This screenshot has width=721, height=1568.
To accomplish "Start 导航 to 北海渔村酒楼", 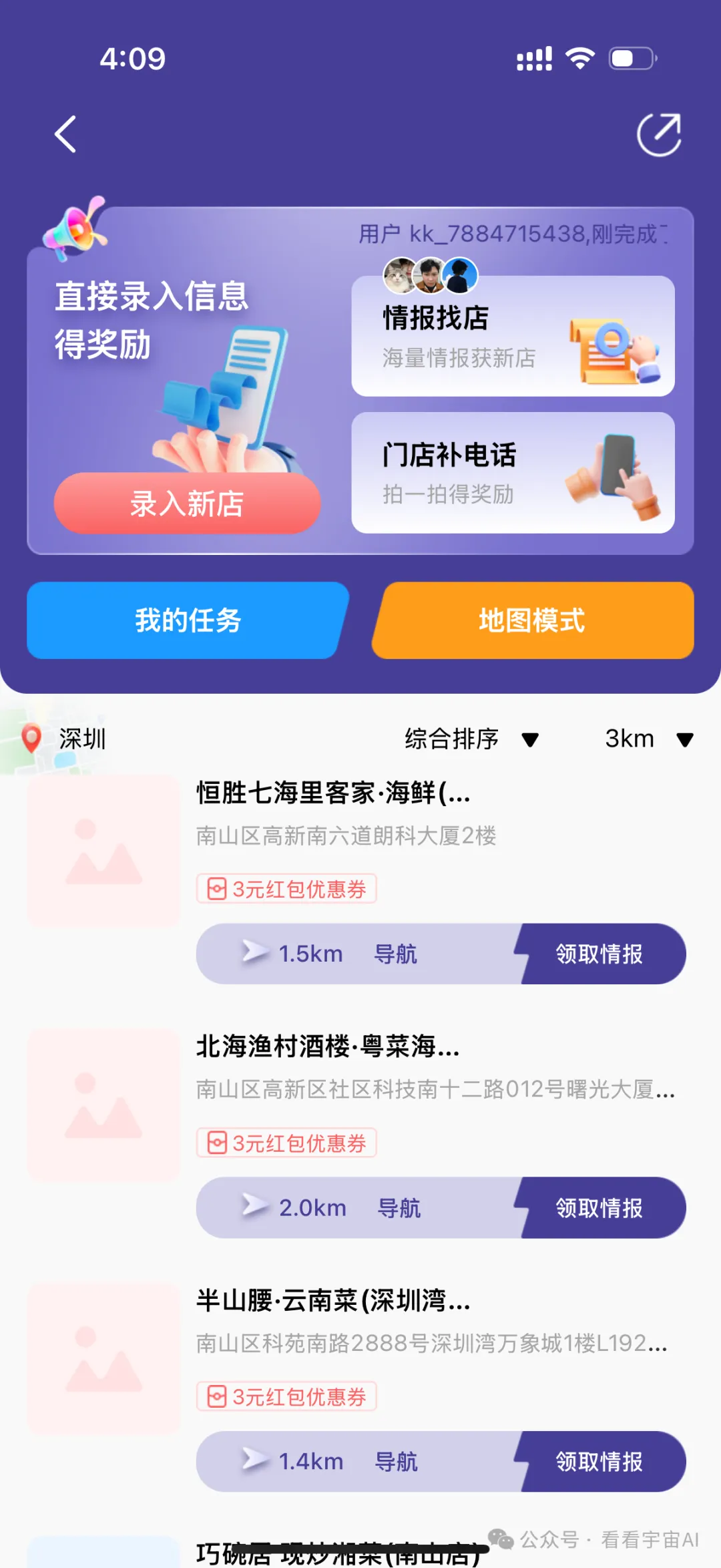I will click(399, 1208).
